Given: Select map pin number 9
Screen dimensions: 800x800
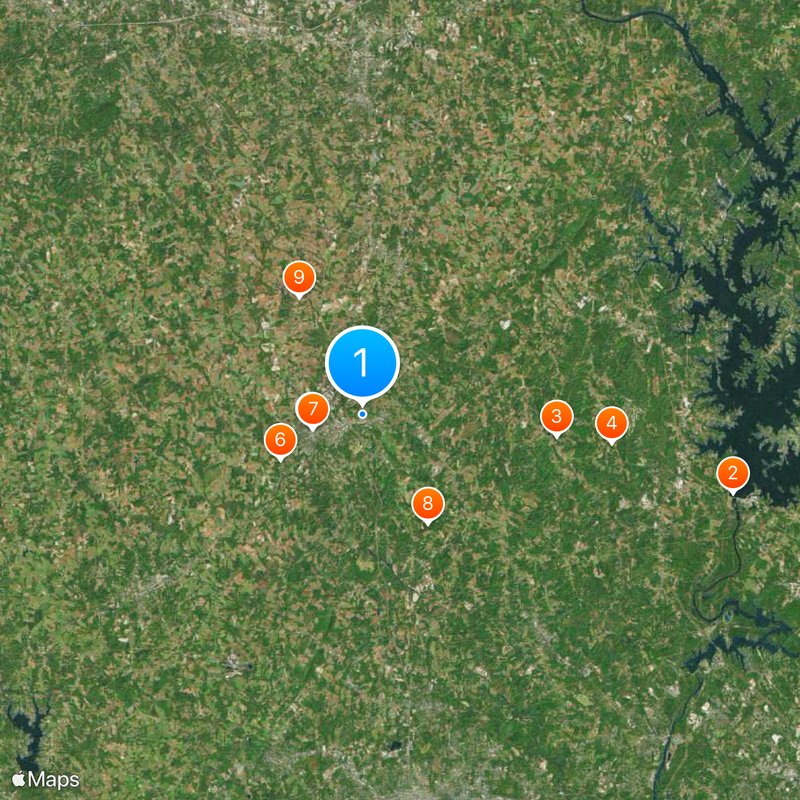Looking at the screenshot, I should pyautogui.click(x=299, y=278).
